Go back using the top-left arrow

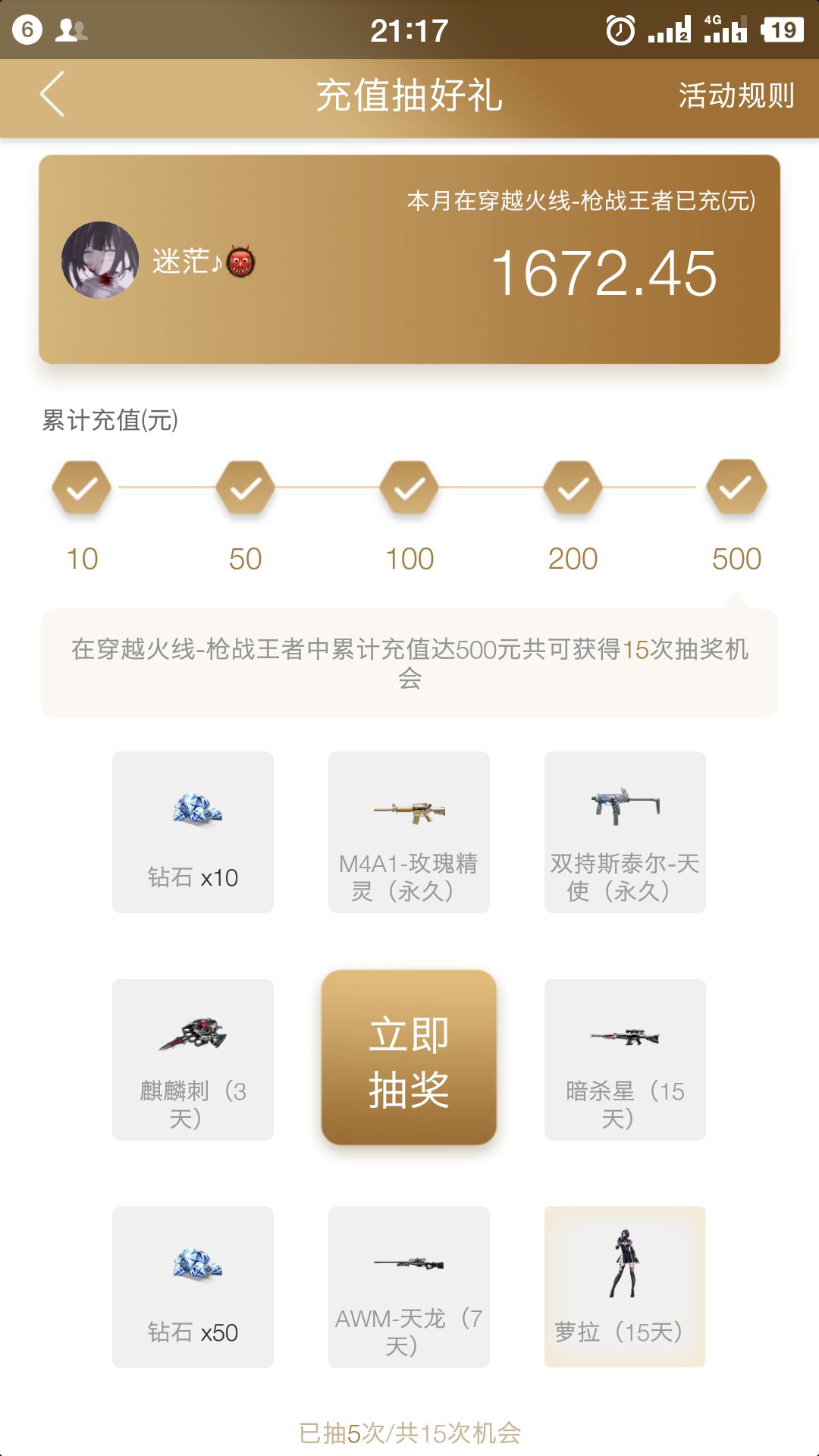tap(52, 95)
